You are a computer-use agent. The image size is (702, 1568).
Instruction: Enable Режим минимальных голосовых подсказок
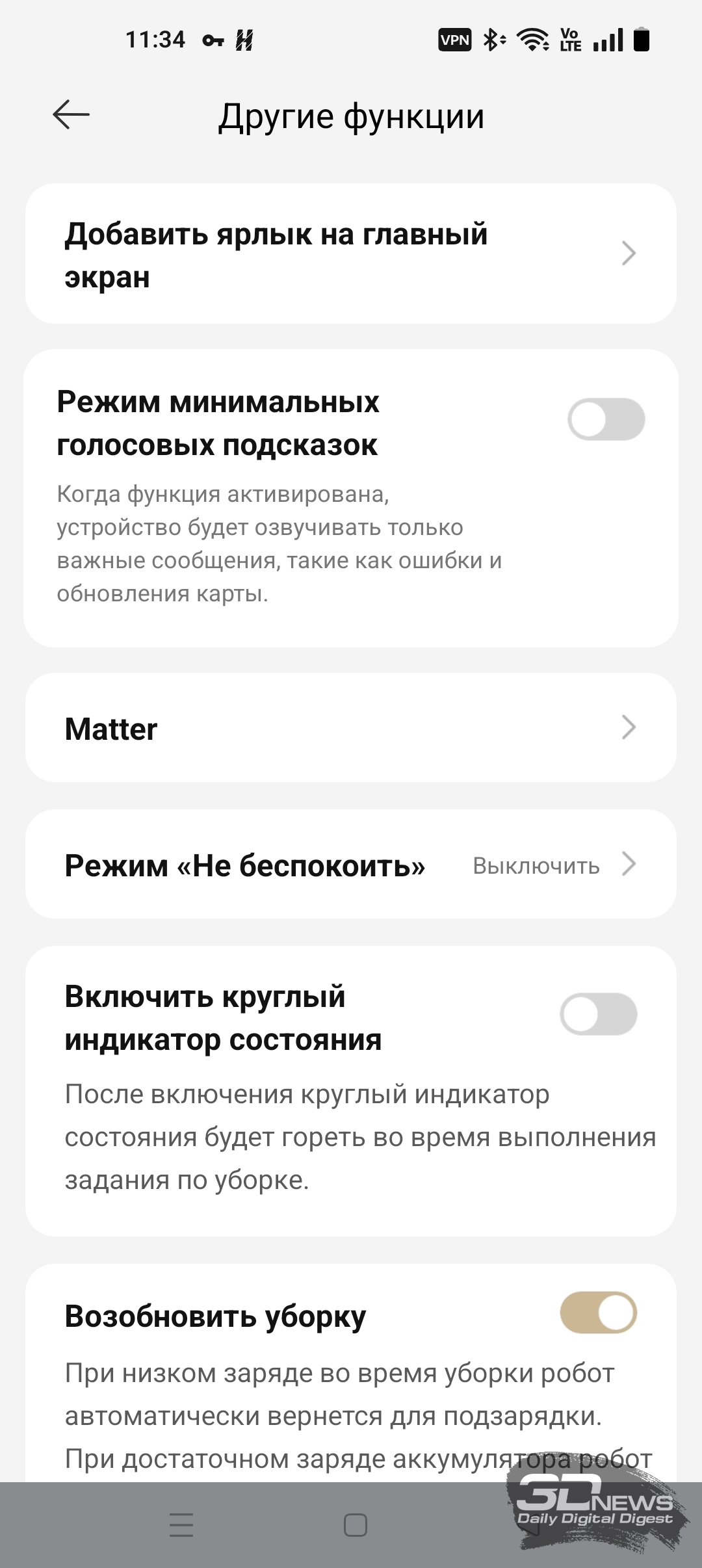[x=606, y=420]
